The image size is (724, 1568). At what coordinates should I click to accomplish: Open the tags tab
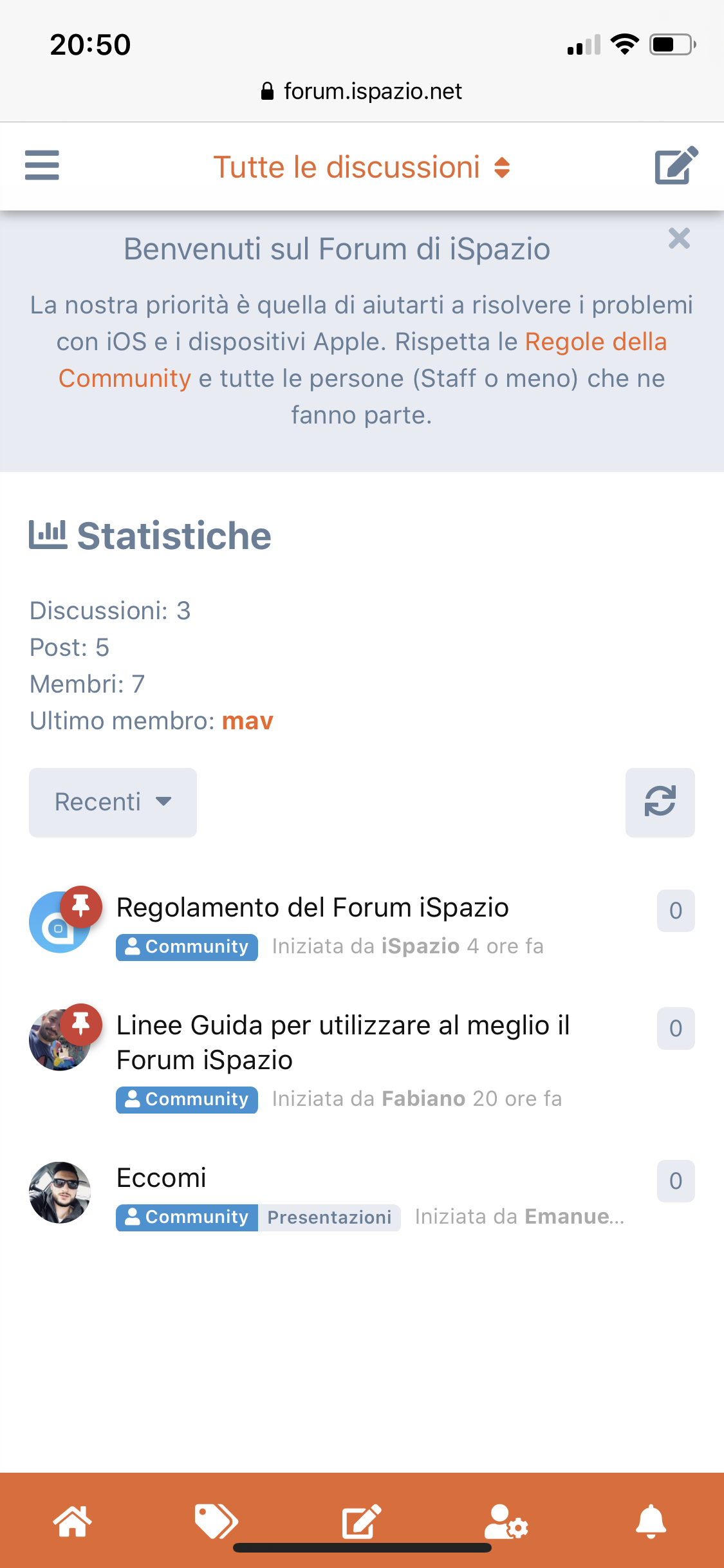[216, 1522]
